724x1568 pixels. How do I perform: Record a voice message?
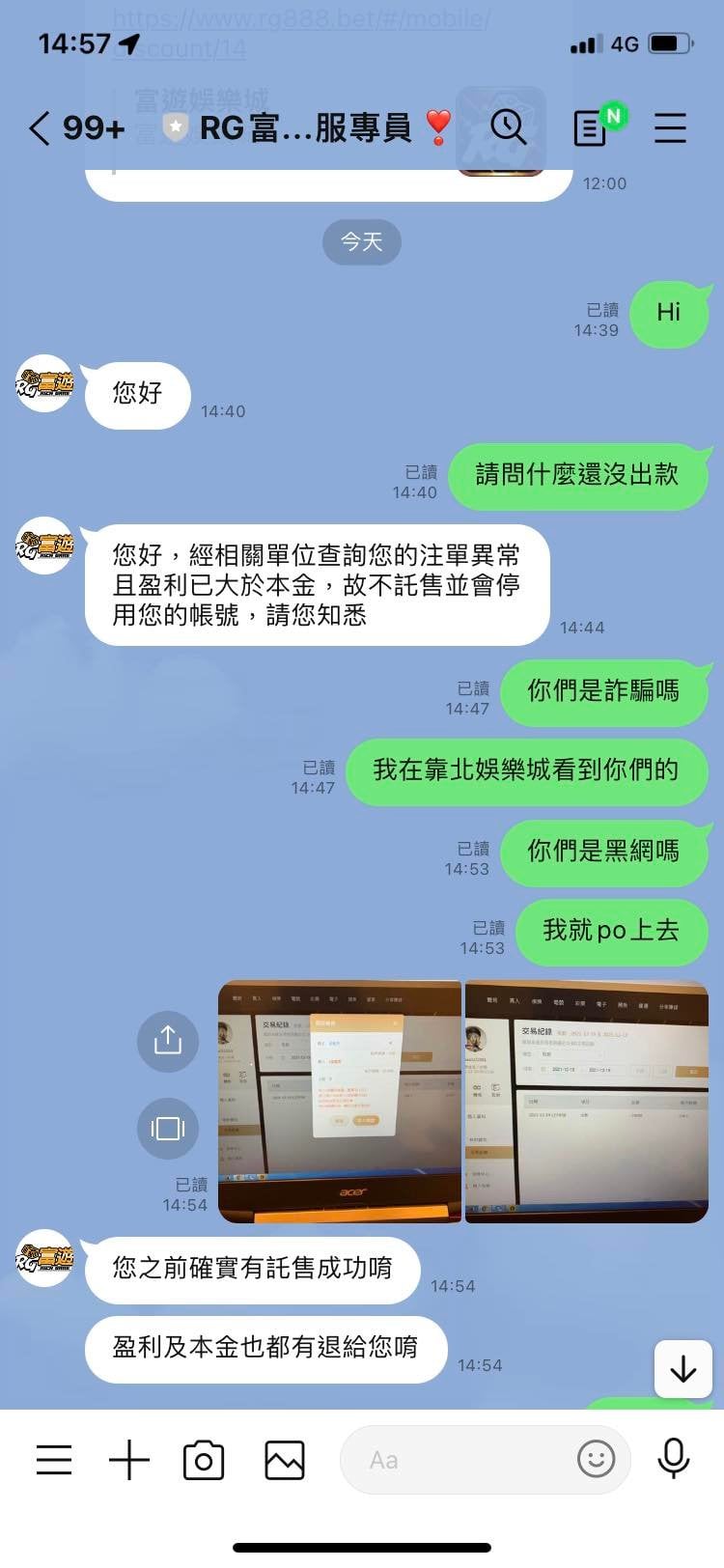coord(674,1459)
